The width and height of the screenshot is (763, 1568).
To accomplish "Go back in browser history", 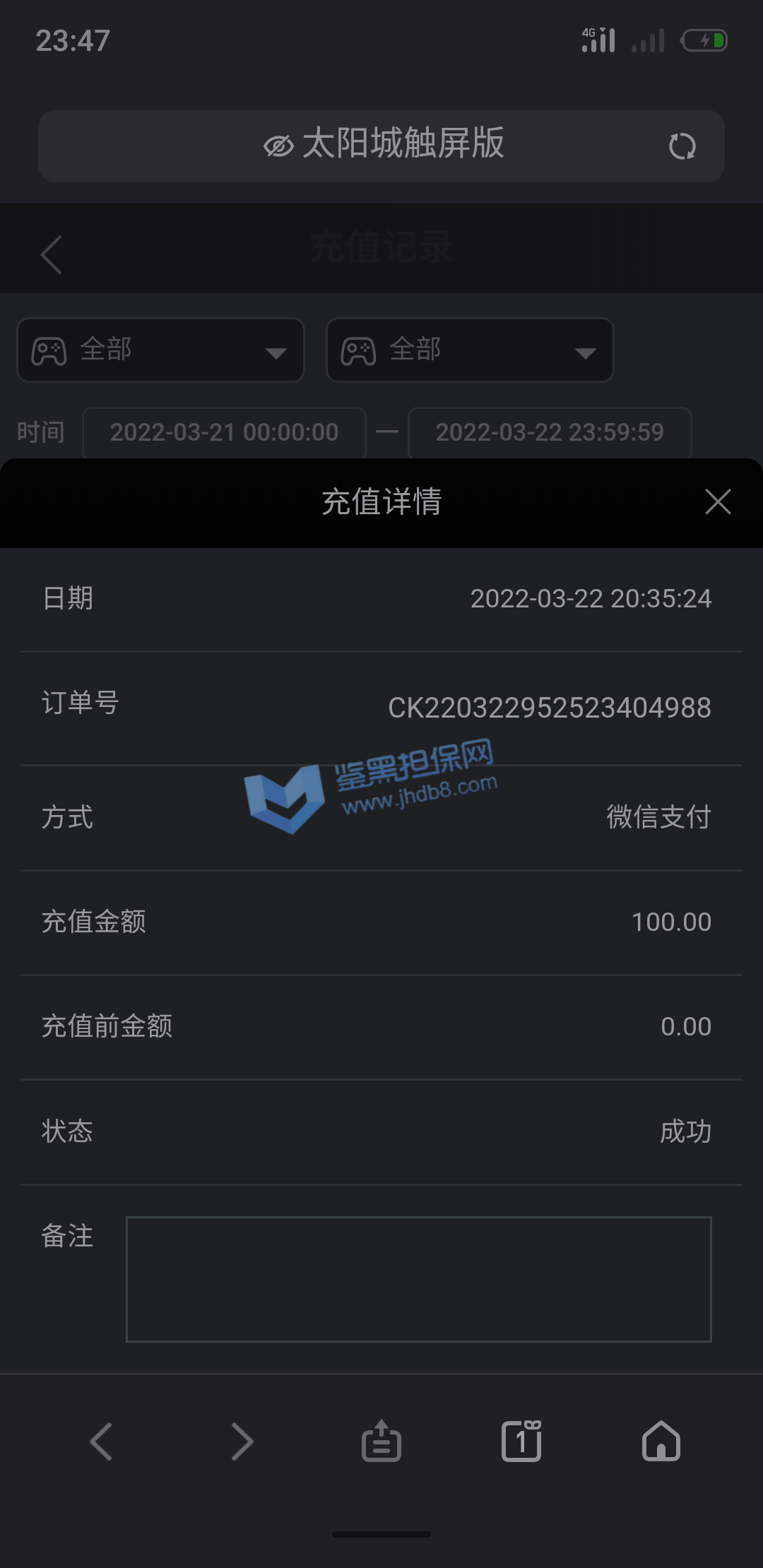I will pyautogui.click(x=101, y=1442).
